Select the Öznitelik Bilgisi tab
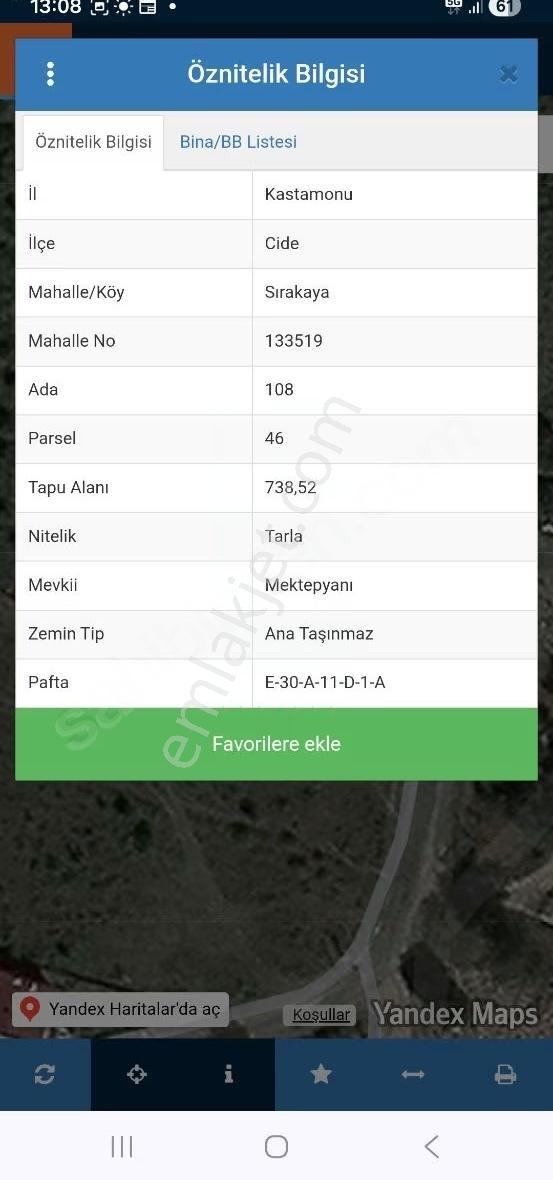553x1180 pixels. [x=93, y=142]
